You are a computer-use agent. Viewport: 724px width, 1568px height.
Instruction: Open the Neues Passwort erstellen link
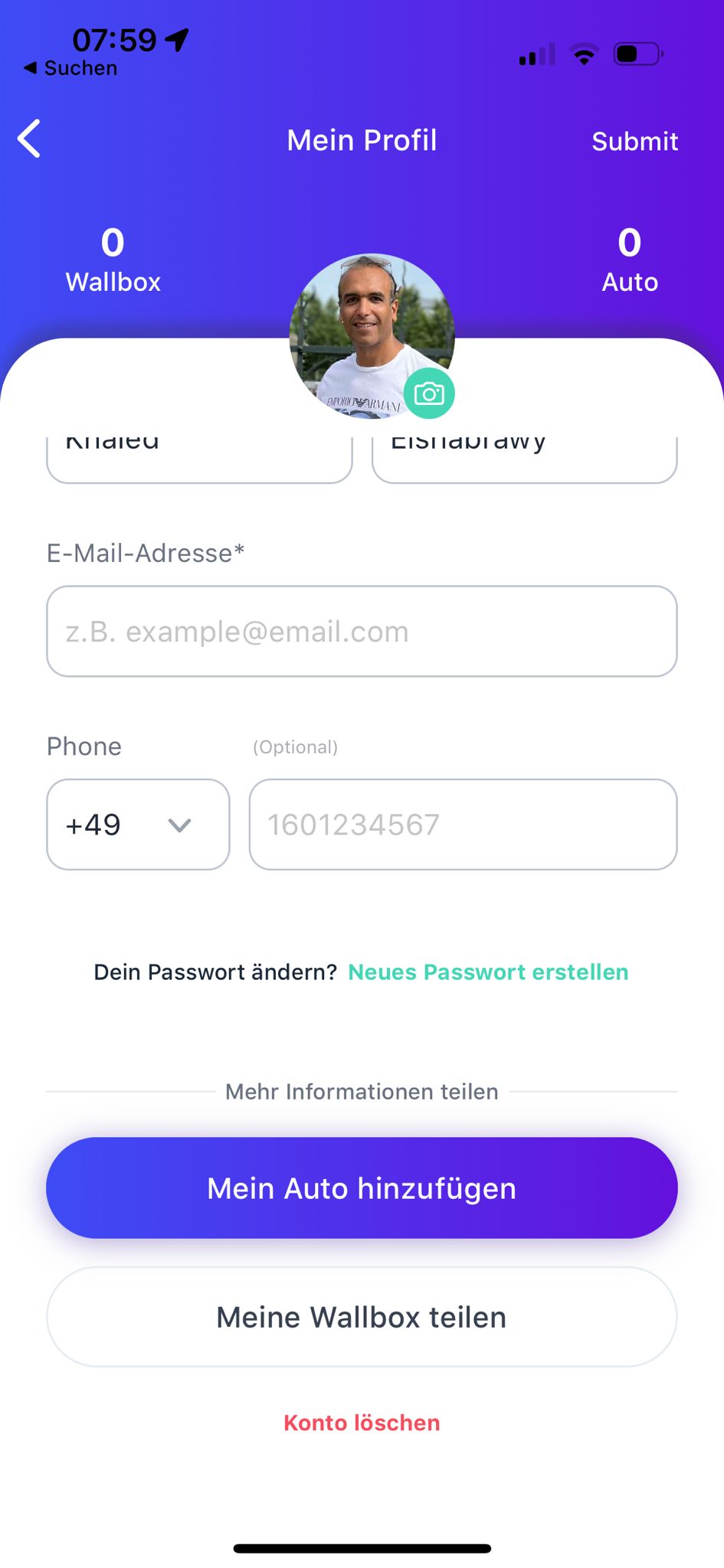[x=488, y=972]
